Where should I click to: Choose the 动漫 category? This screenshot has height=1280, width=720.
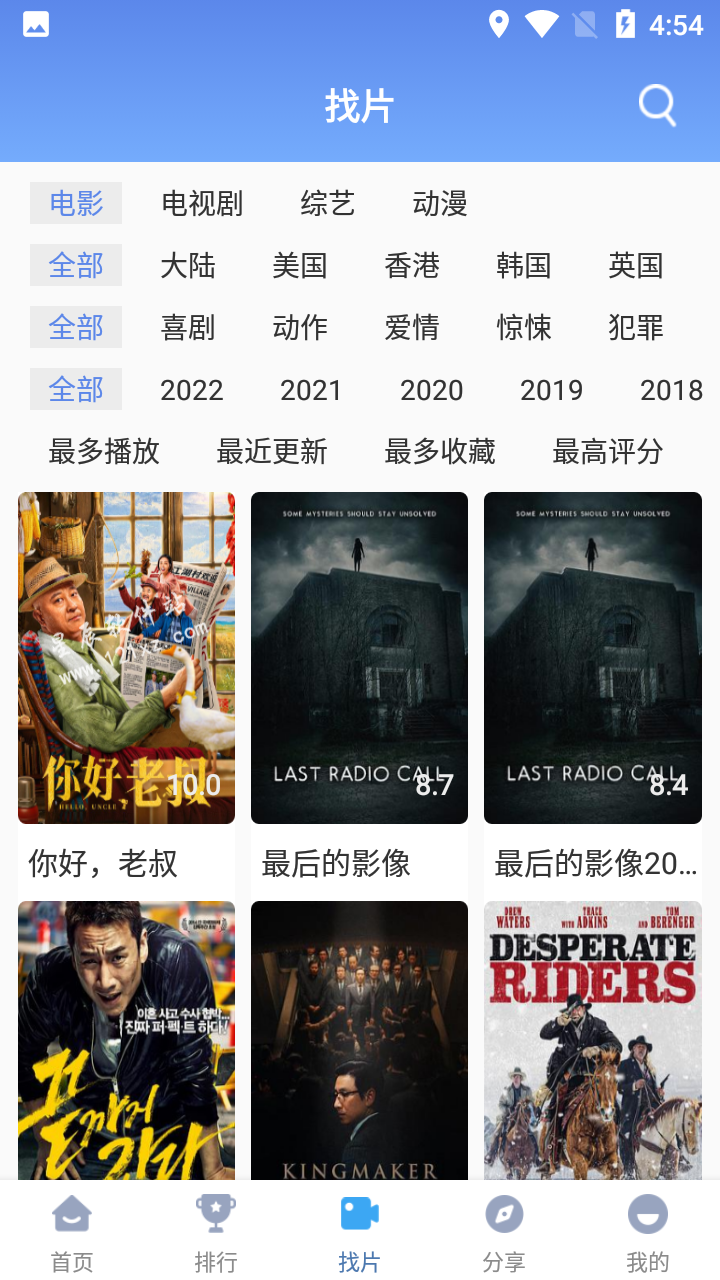[x=440, y=204]
